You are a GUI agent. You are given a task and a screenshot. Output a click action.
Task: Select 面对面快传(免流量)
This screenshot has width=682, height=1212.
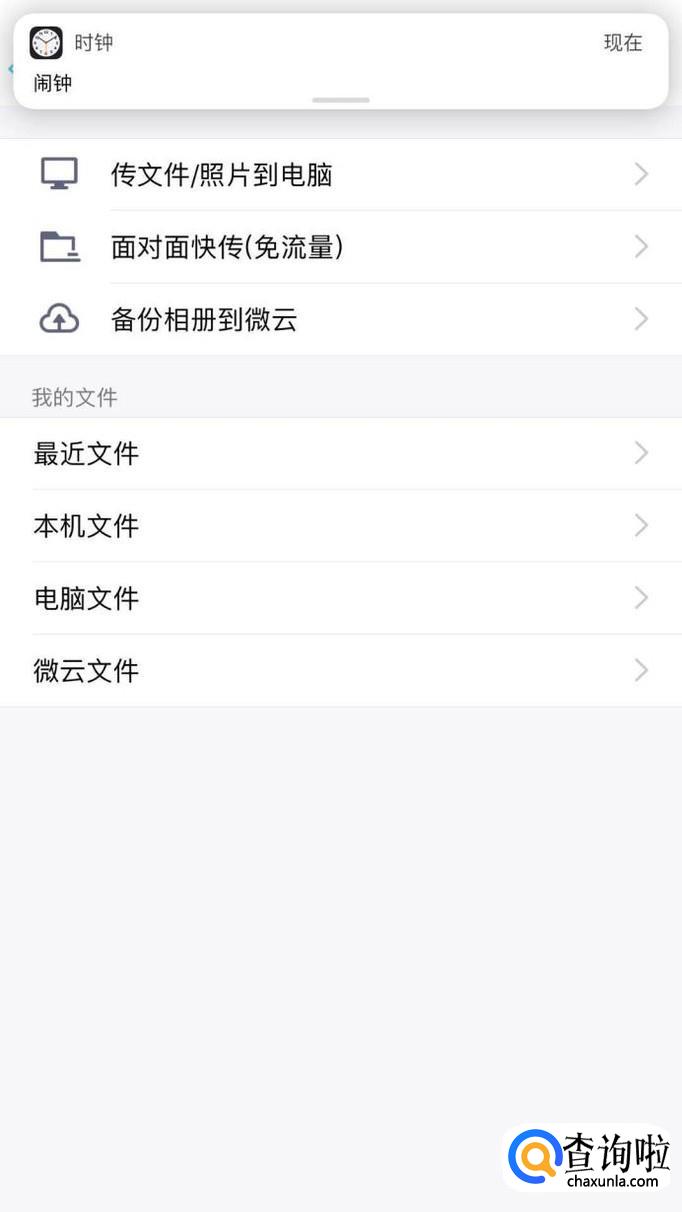341,247
